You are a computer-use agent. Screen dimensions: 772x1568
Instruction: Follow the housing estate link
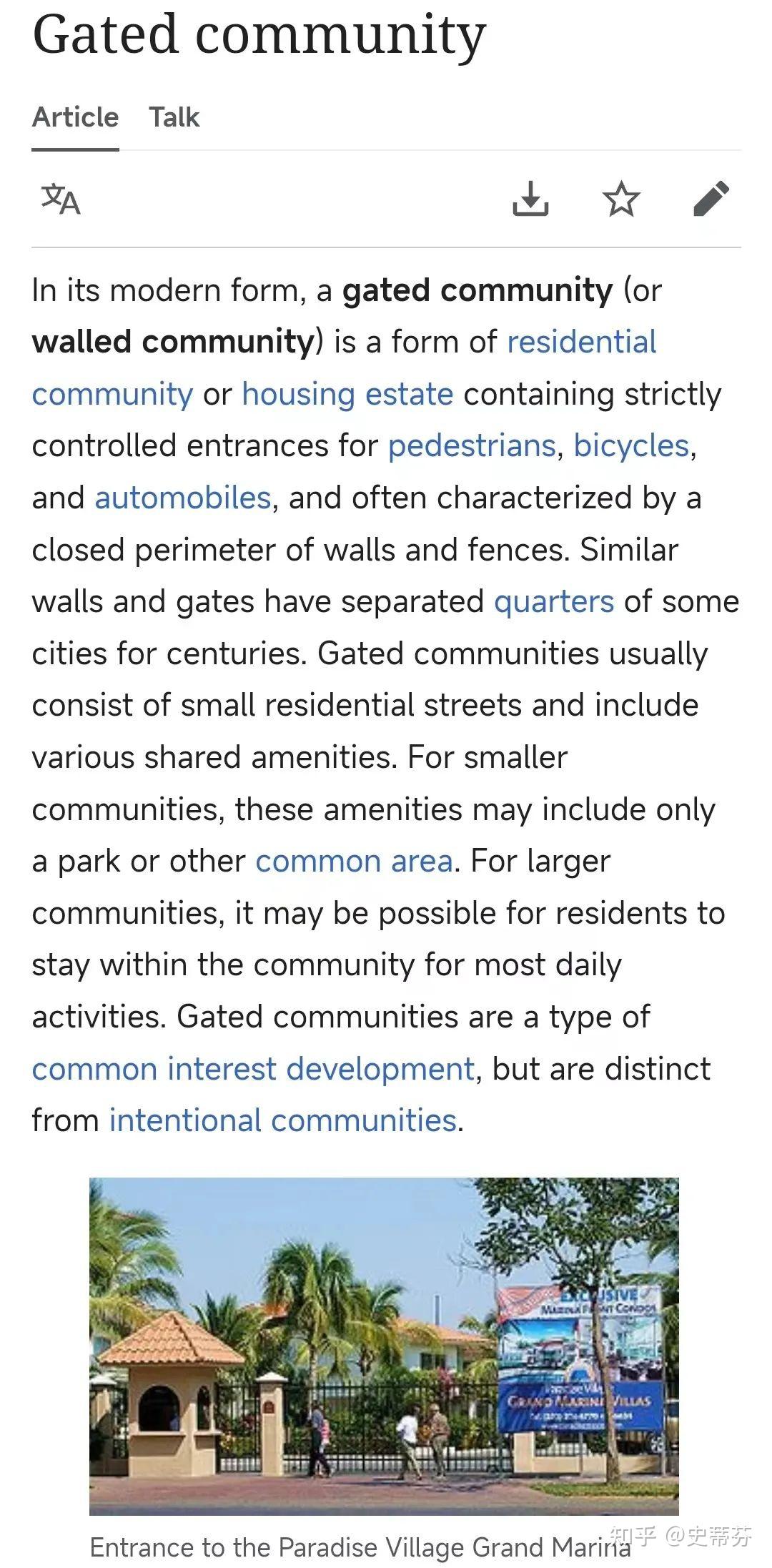click(347, 394)
